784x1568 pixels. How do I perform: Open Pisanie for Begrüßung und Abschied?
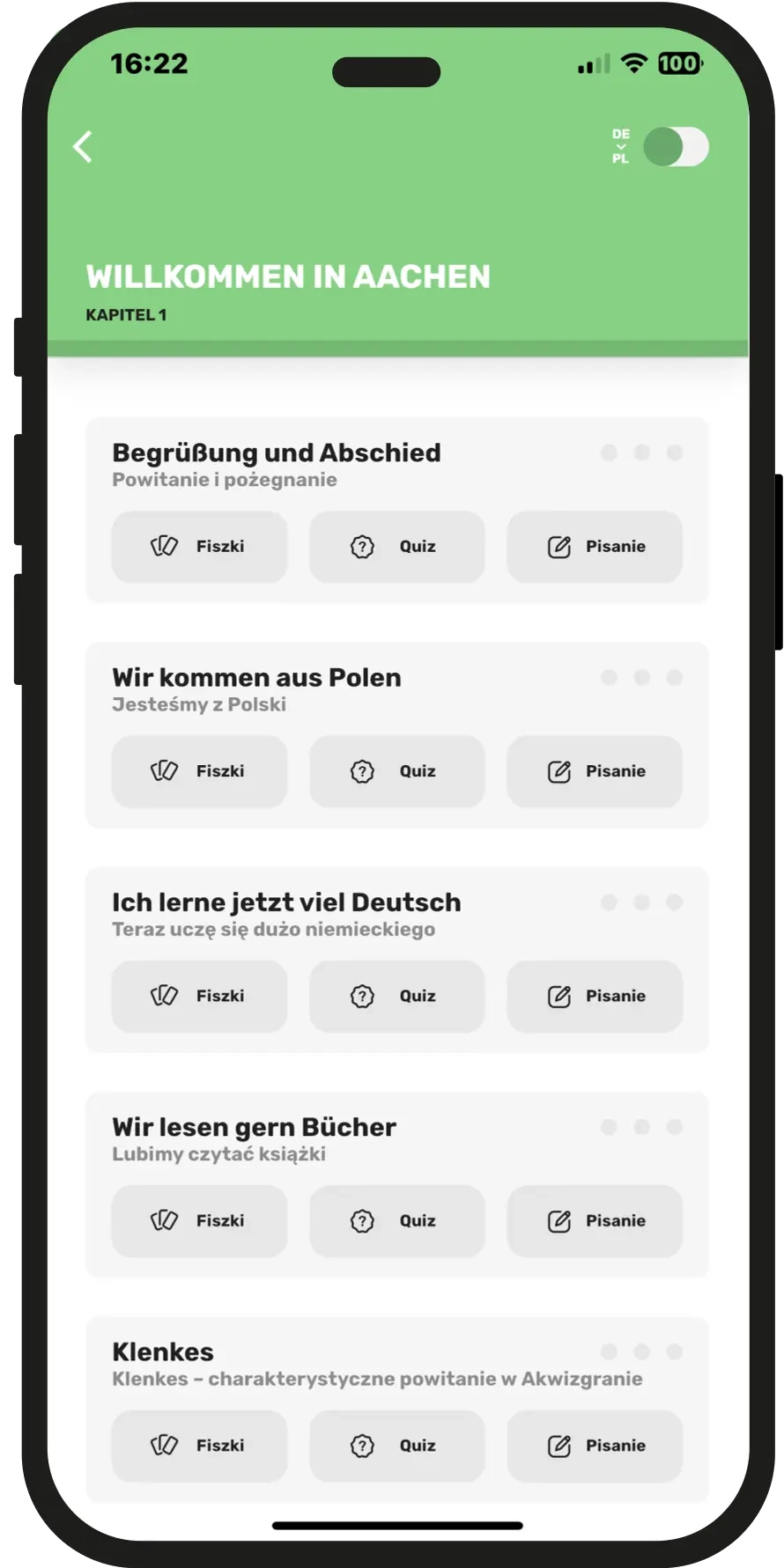[x=595, y=547]
